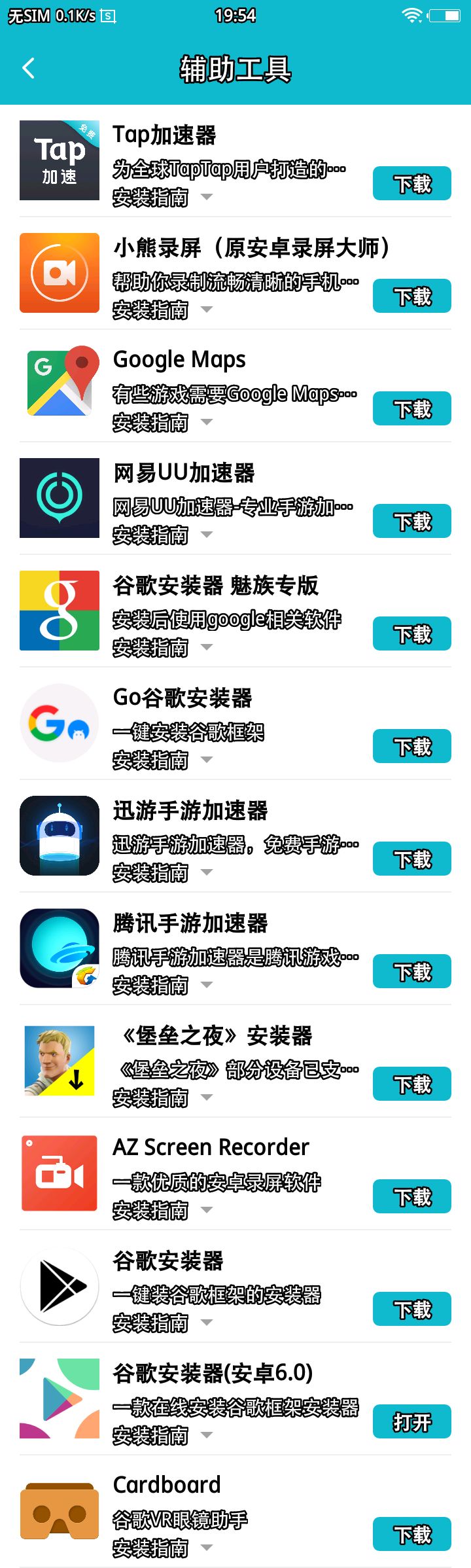The width and height of the screenshot is (471, 1568).
Task: Download Tap加速器
Action: click(412, 183)
